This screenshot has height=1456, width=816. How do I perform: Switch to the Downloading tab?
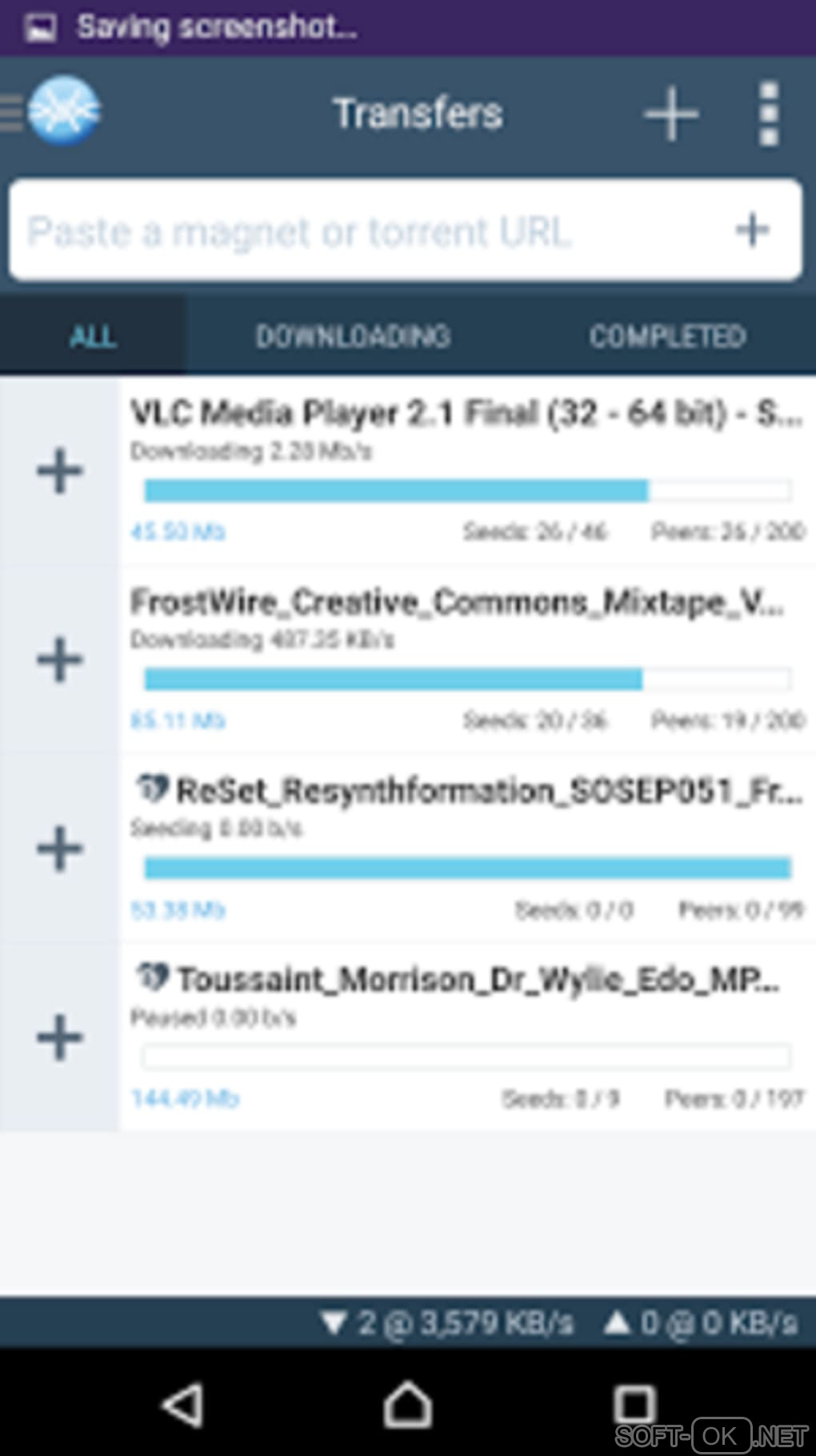click(353, 336)
